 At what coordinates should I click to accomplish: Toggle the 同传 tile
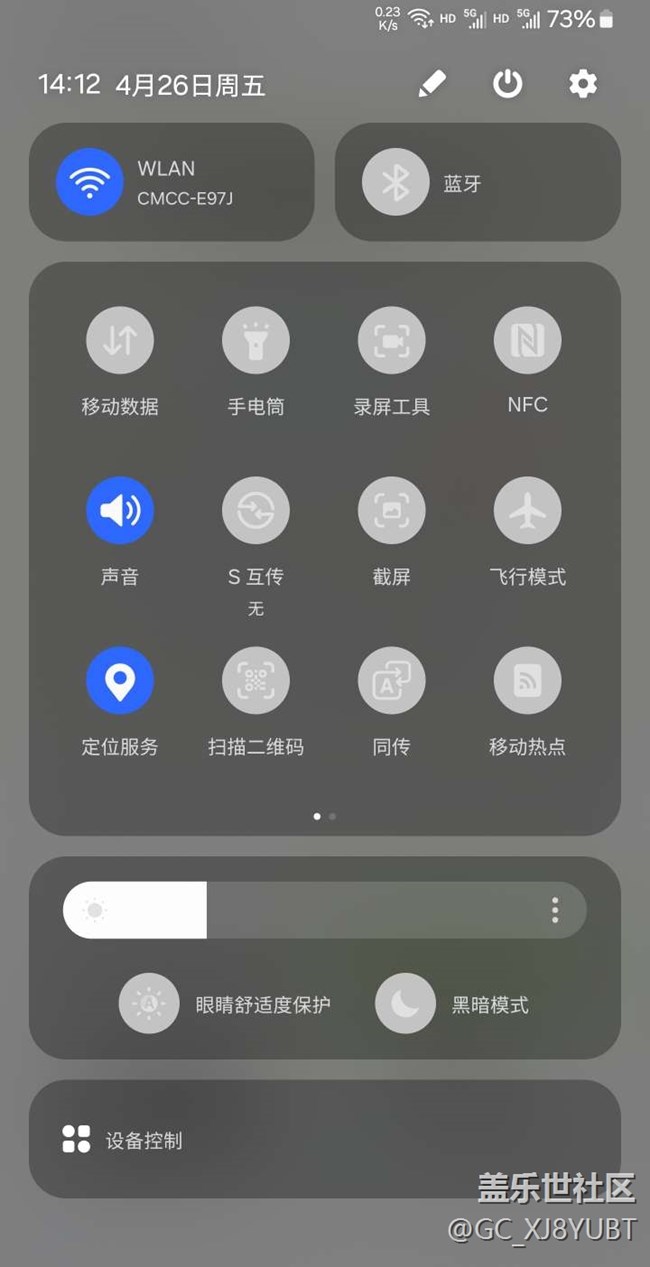pyautogui.click(x=392, y=681)
